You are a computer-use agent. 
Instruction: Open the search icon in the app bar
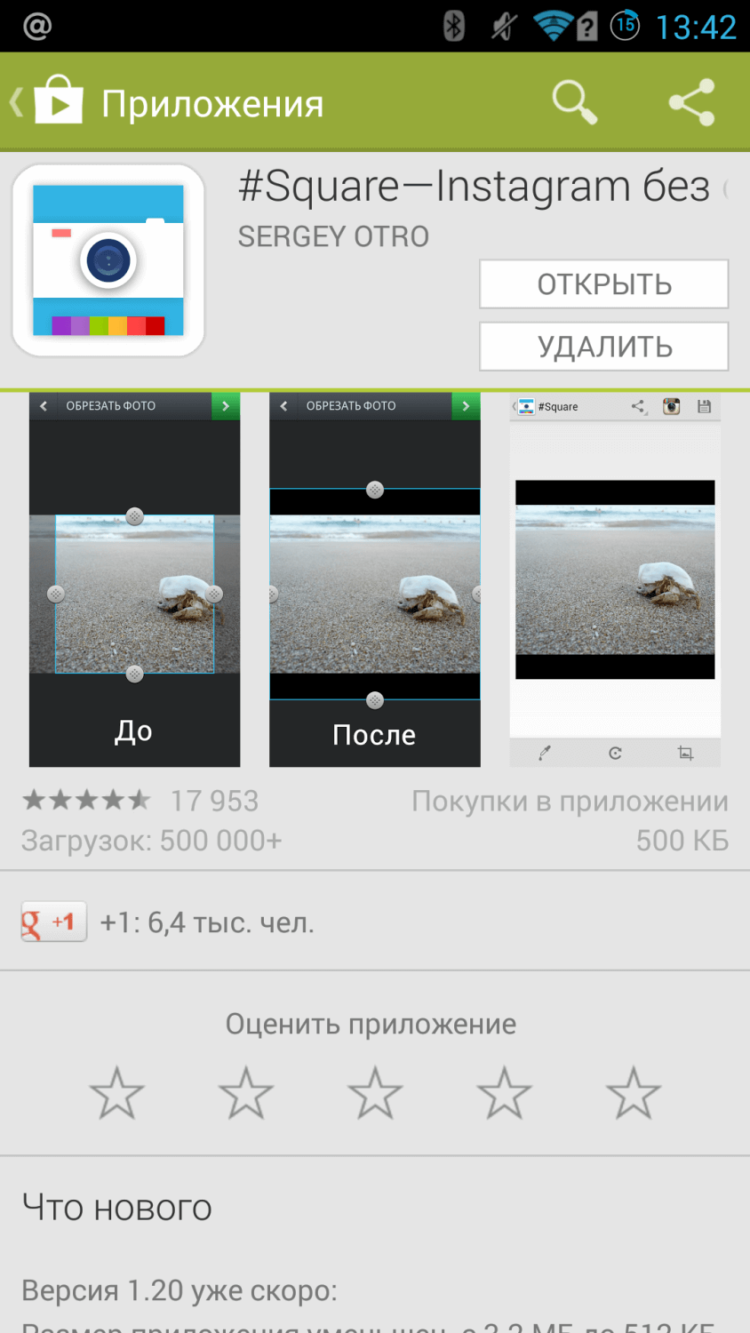(x=574, y=103)
